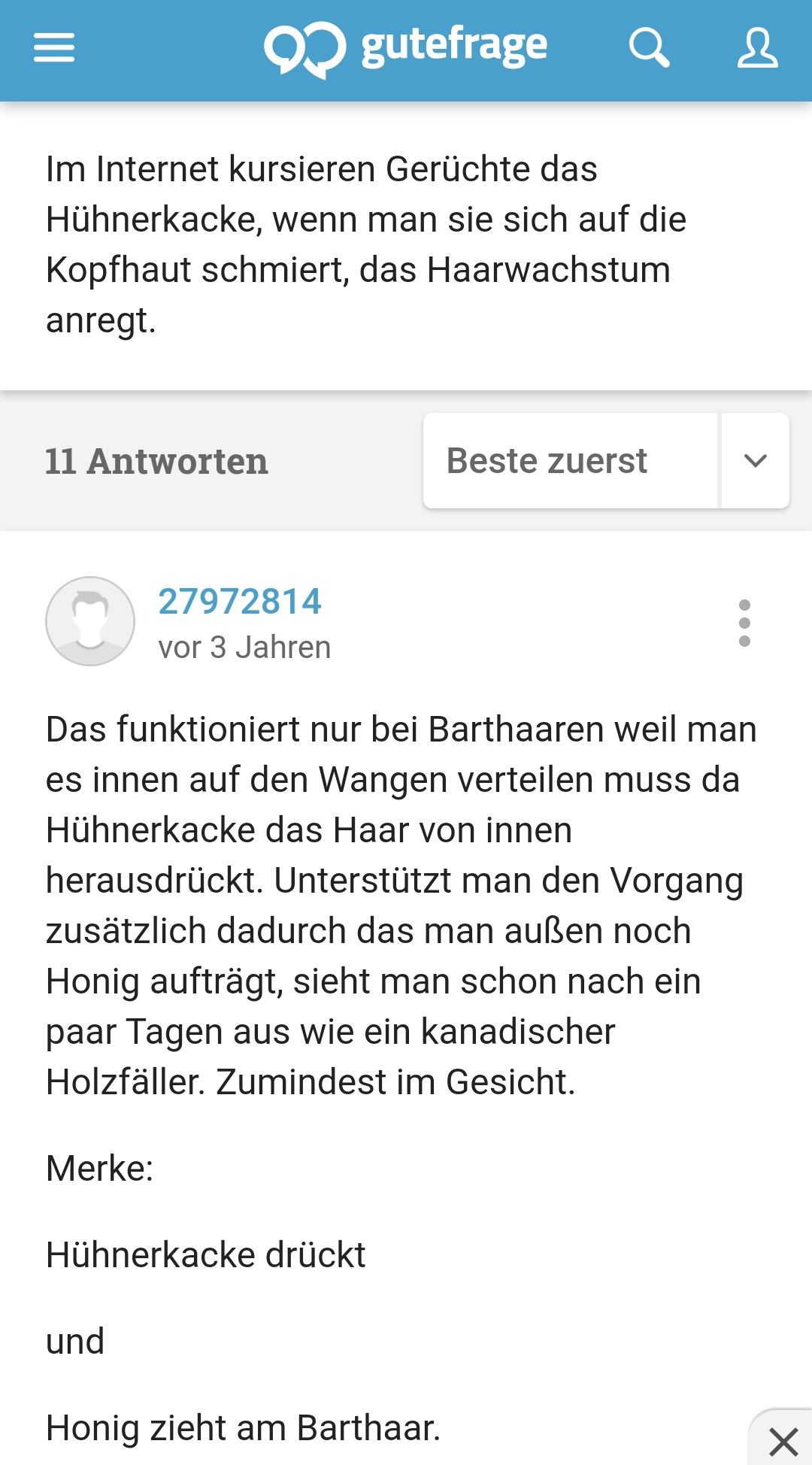Open the hamburger navigation menu

click(54, 48)
